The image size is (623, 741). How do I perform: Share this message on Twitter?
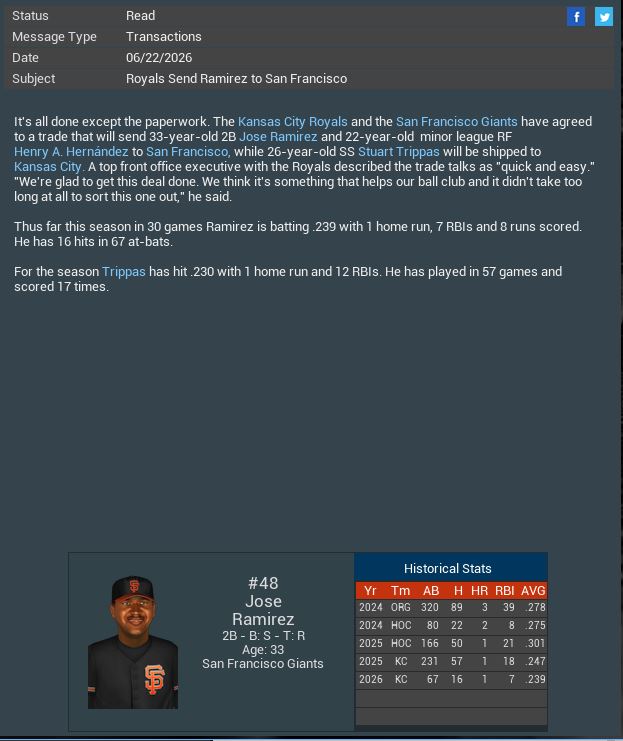[x=604, y=16]
